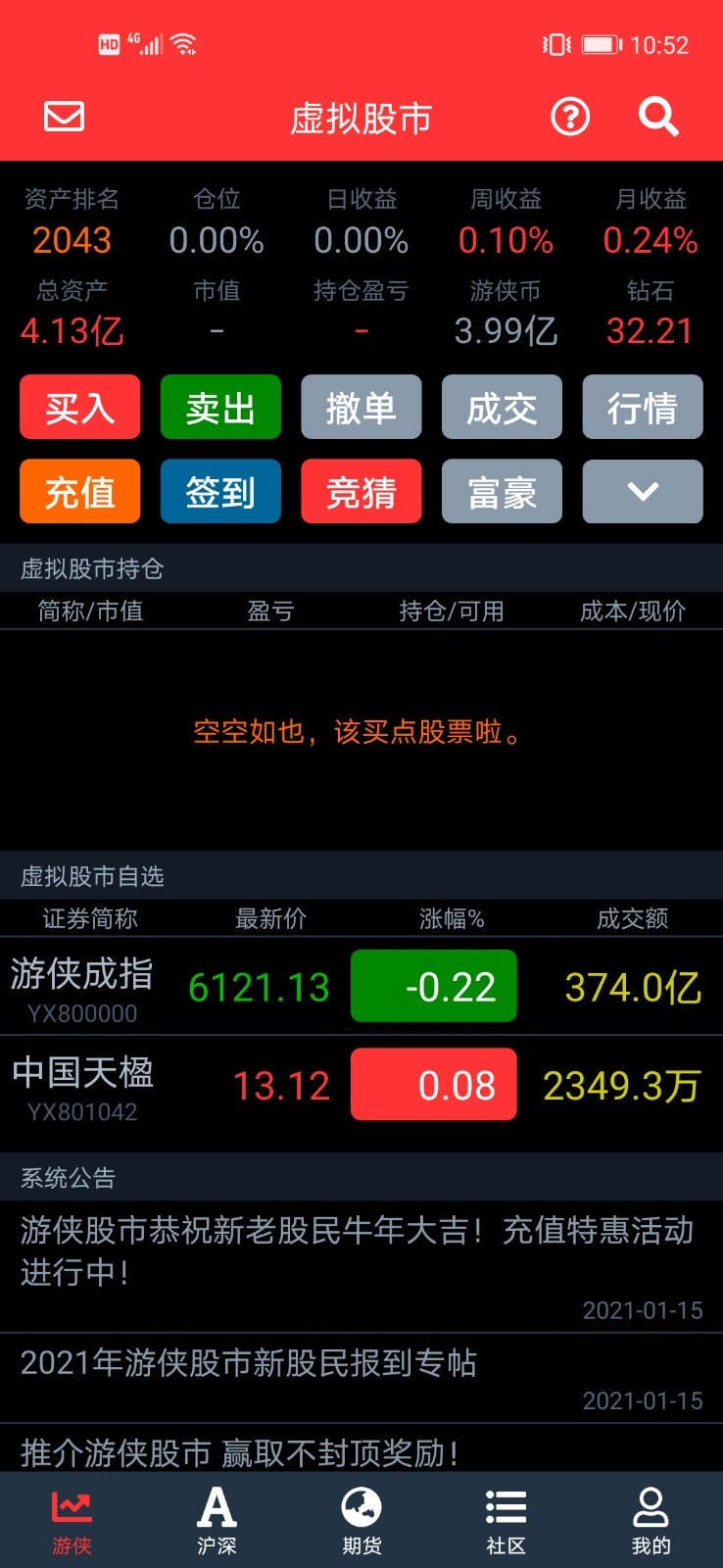
Task: Tap the 买入 buy button
Action: click(x=79, y=407)
